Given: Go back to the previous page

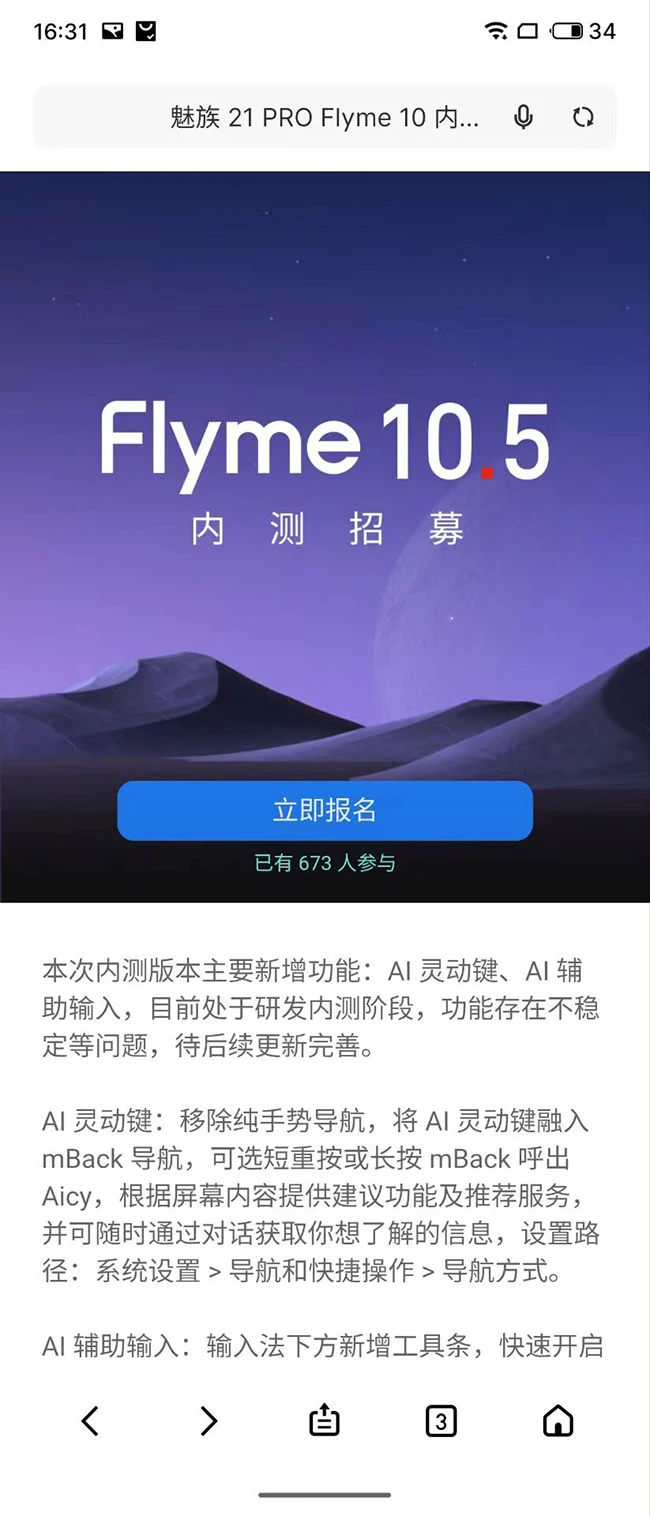Looking at the screenshot, I should (x=90, y=1421).
